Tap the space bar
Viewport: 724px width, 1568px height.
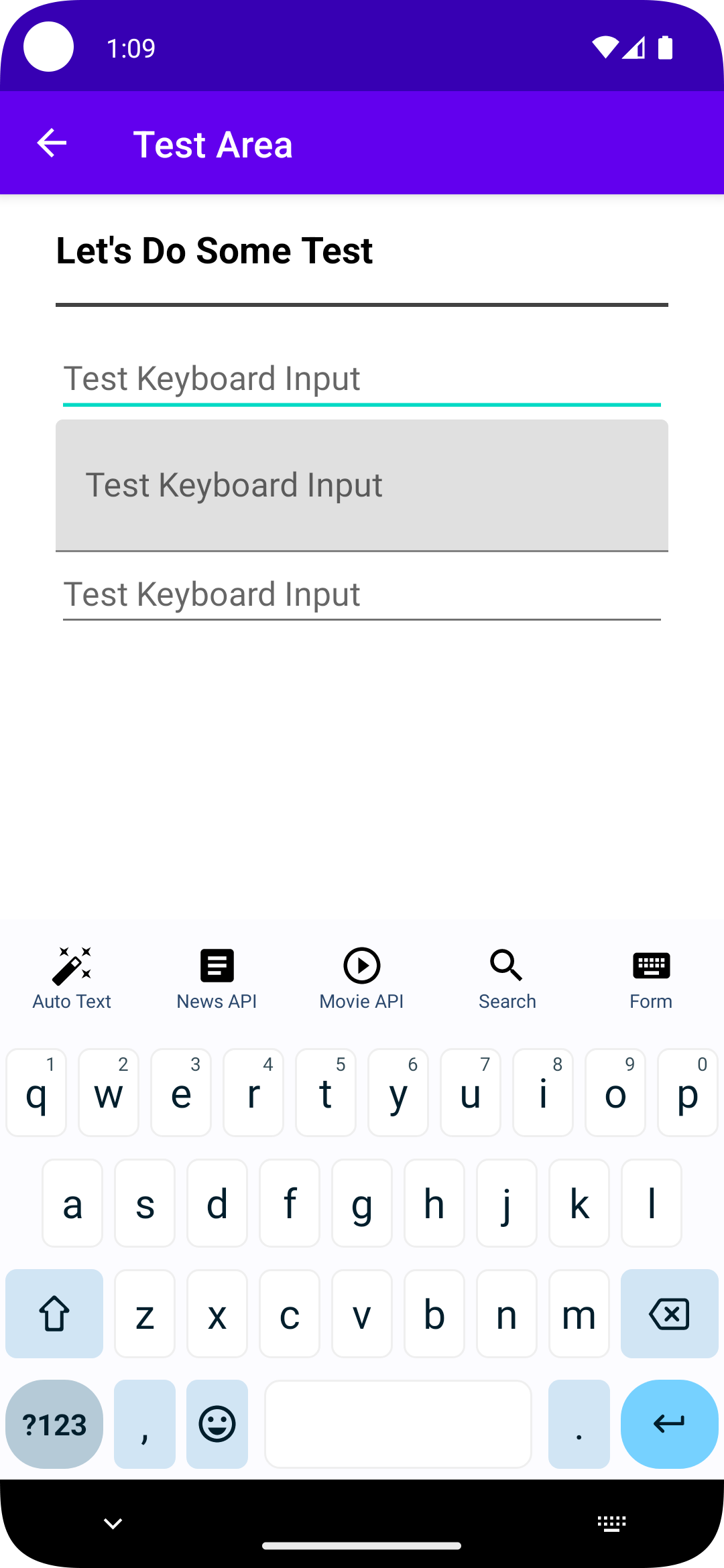(398, 1424)
